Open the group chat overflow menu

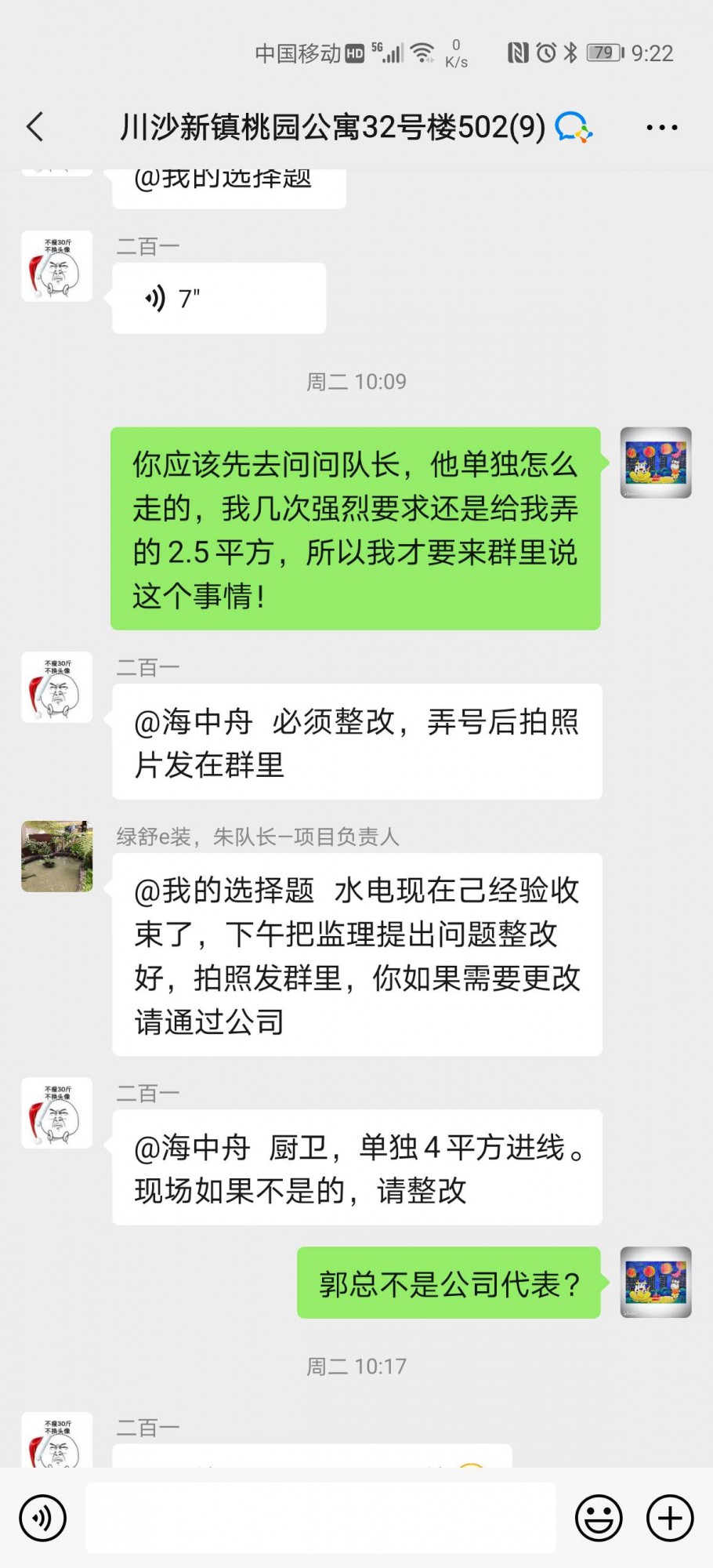coord(661,128)
